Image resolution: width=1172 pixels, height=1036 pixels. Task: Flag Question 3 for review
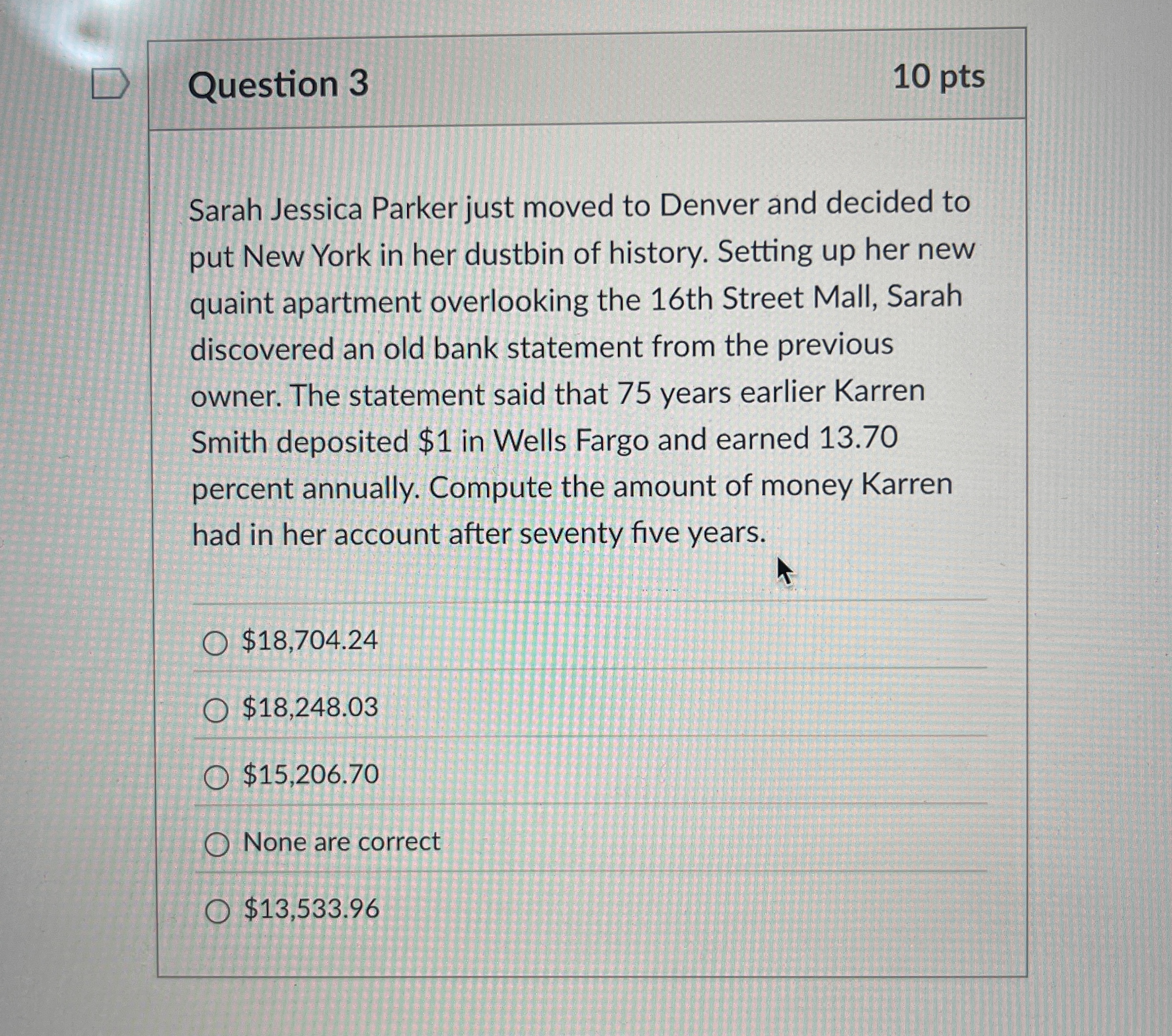click(x=111, y=84)
